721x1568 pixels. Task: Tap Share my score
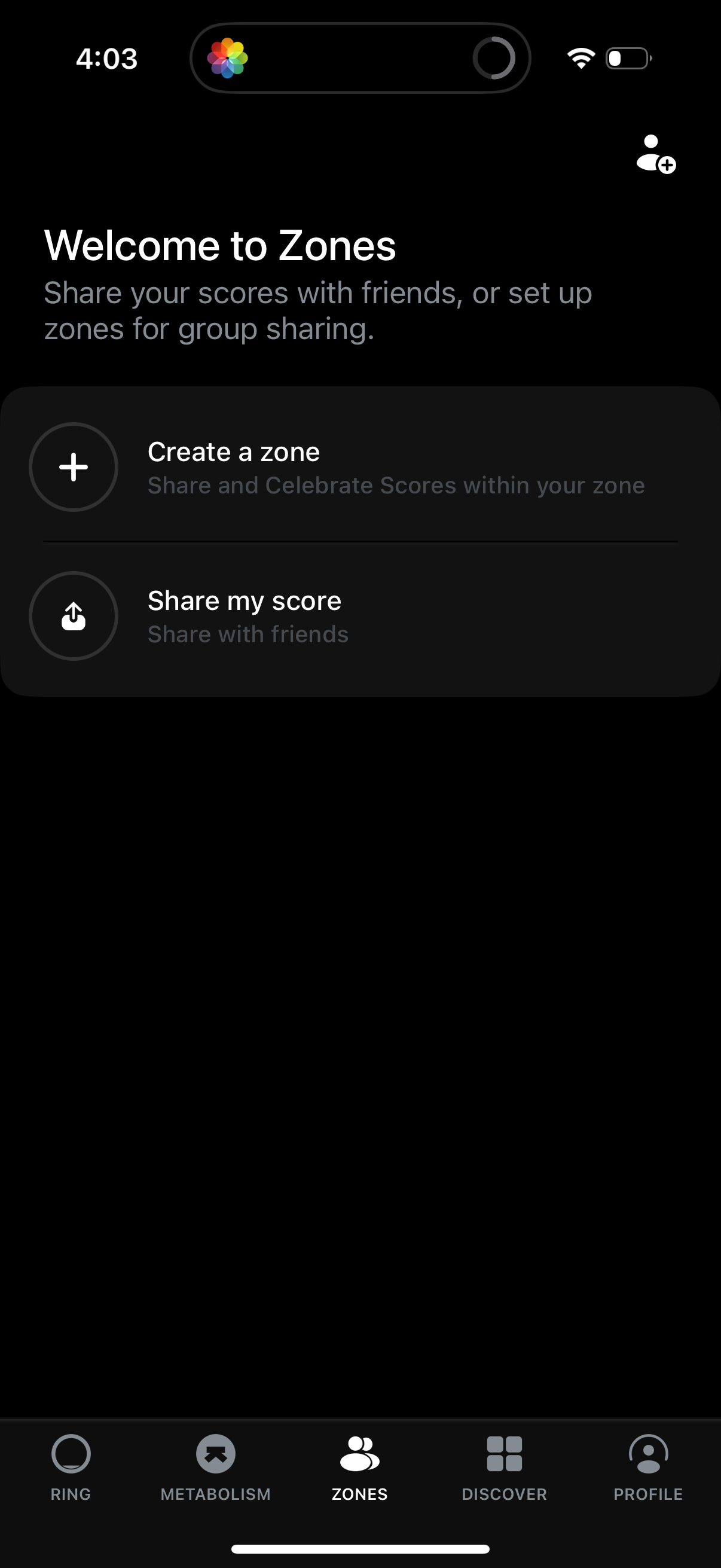tap(244, 600)
